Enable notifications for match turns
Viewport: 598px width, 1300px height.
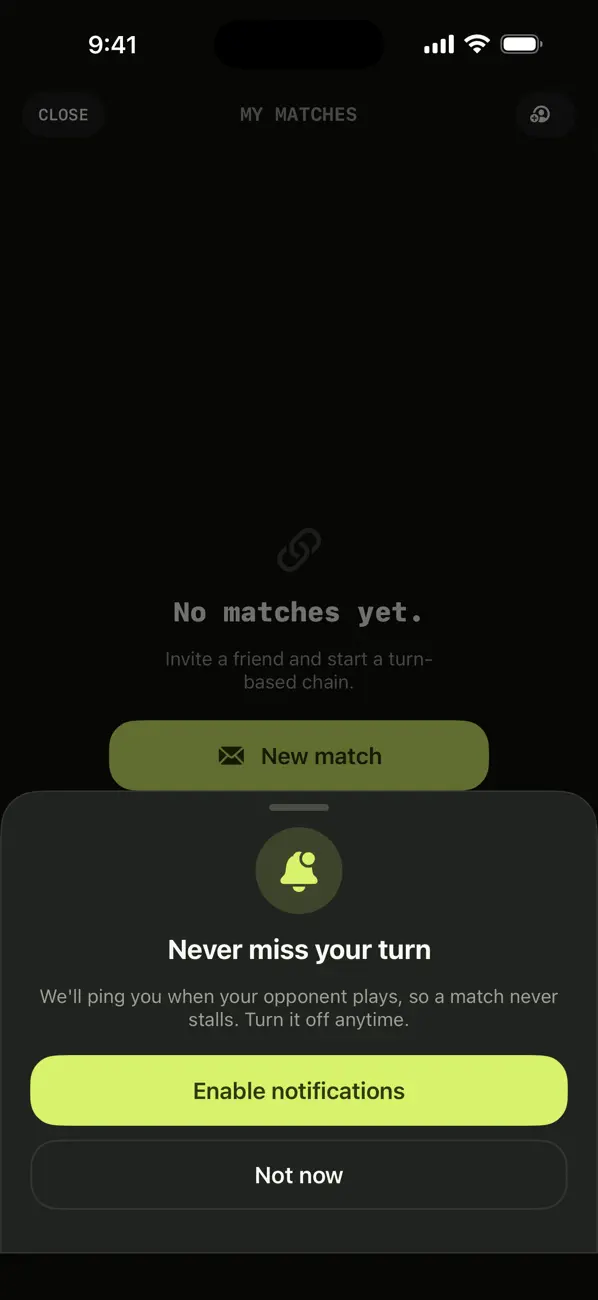[299, 1090]
